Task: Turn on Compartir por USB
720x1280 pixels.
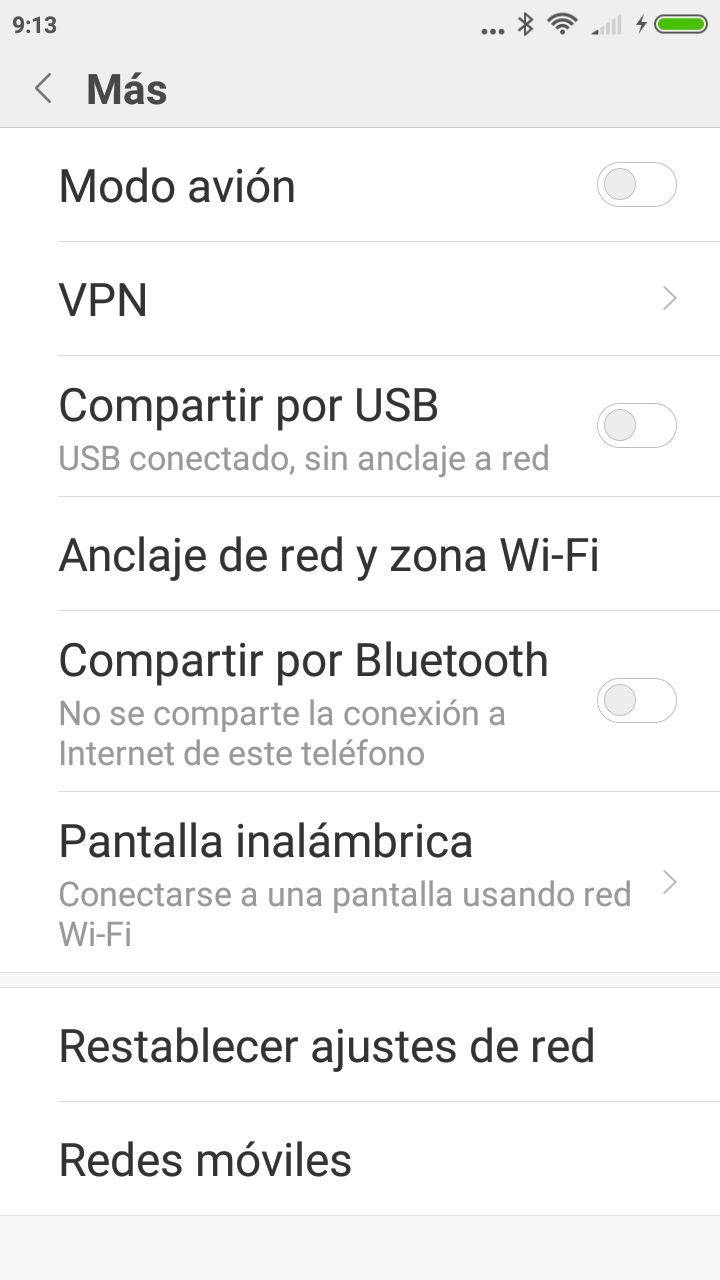Action: [636, 426]
